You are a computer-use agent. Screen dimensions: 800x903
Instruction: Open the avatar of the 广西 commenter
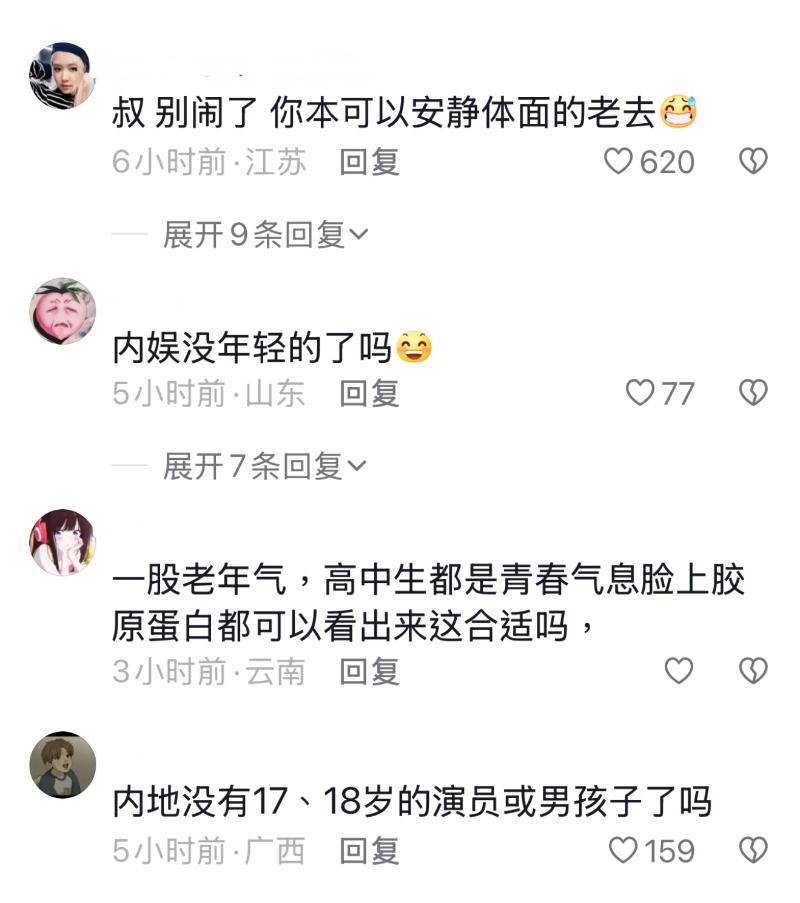62,765
